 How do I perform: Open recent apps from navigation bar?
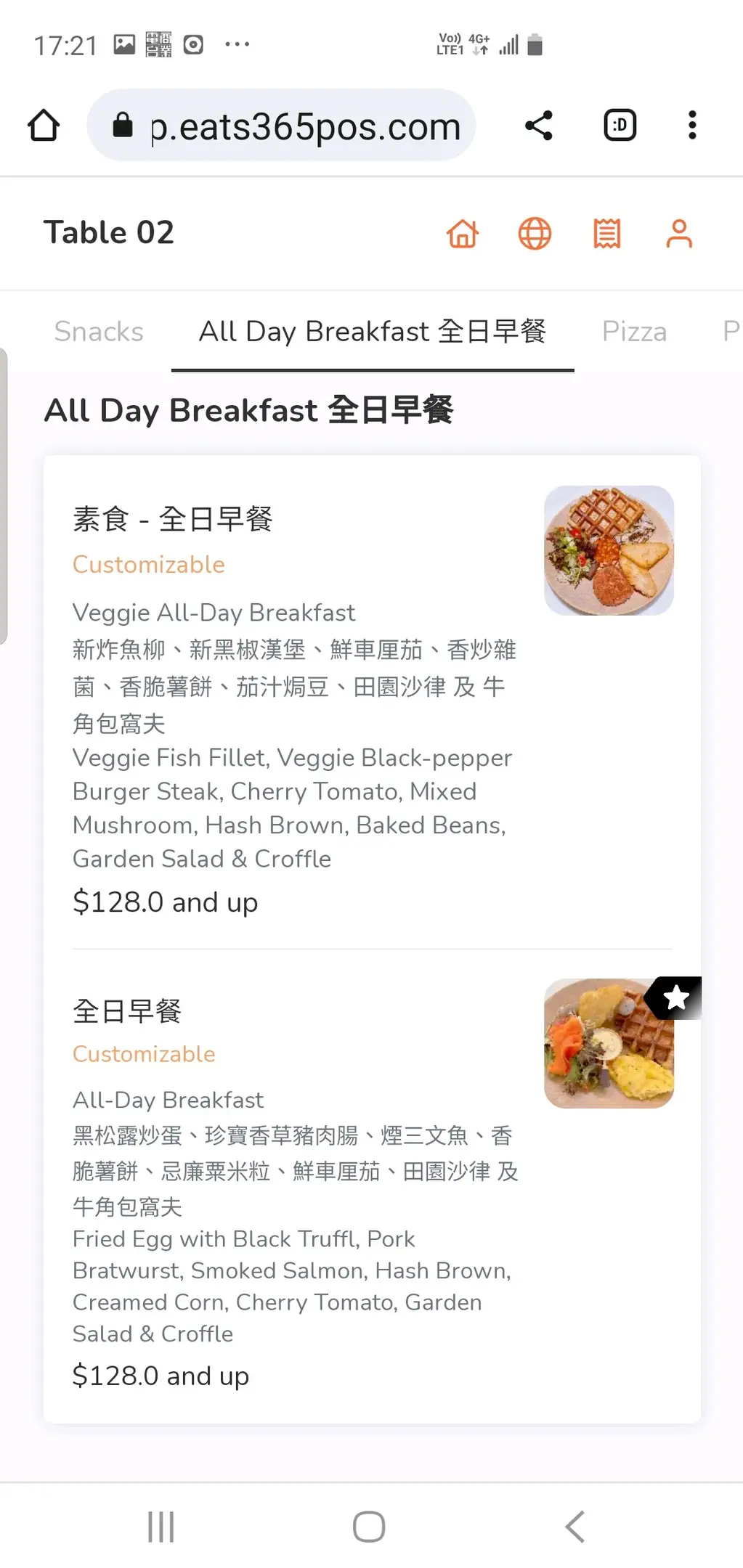pos(161,1526)
